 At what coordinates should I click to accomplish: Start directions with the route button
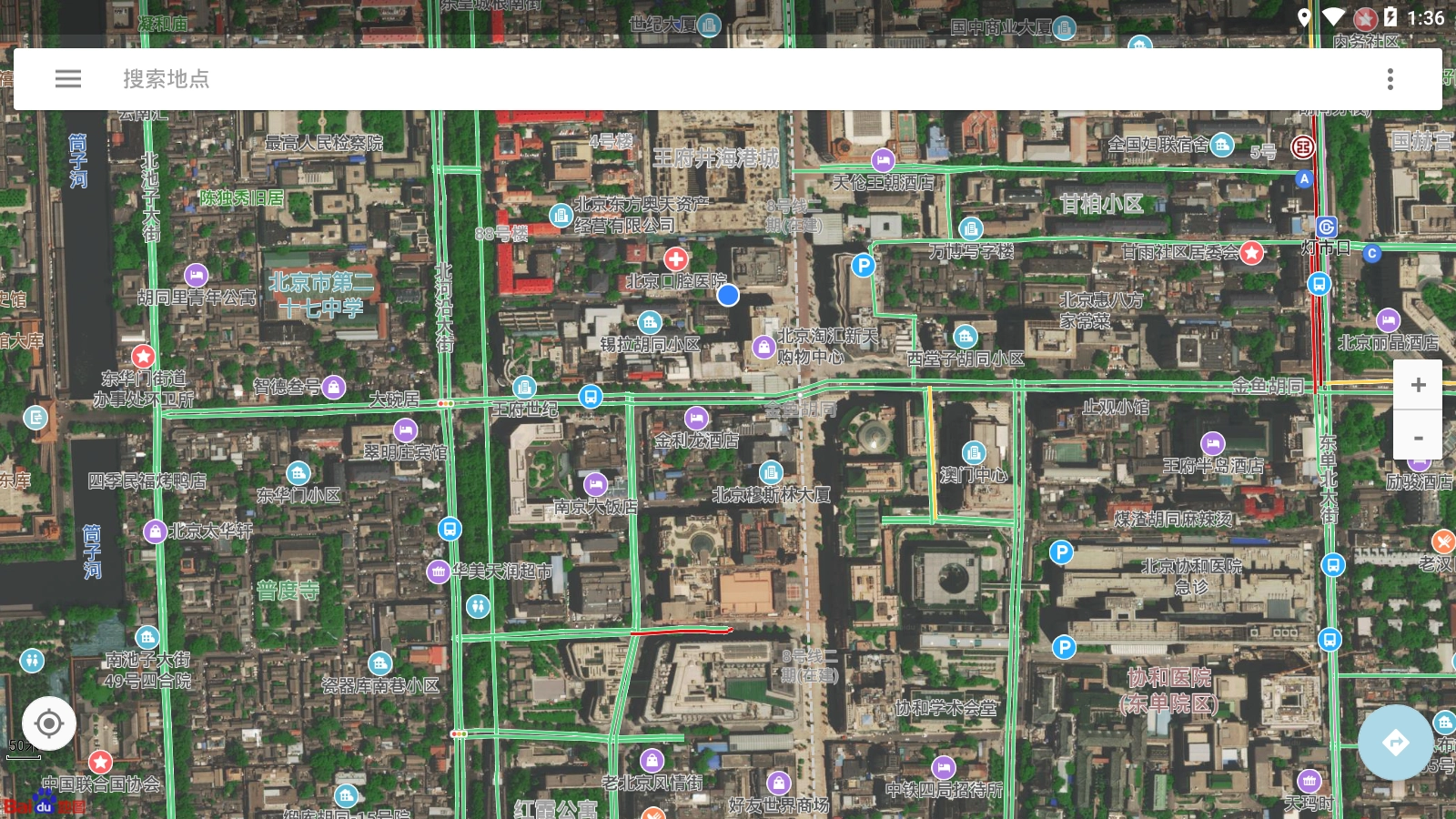click(1395, 743)
